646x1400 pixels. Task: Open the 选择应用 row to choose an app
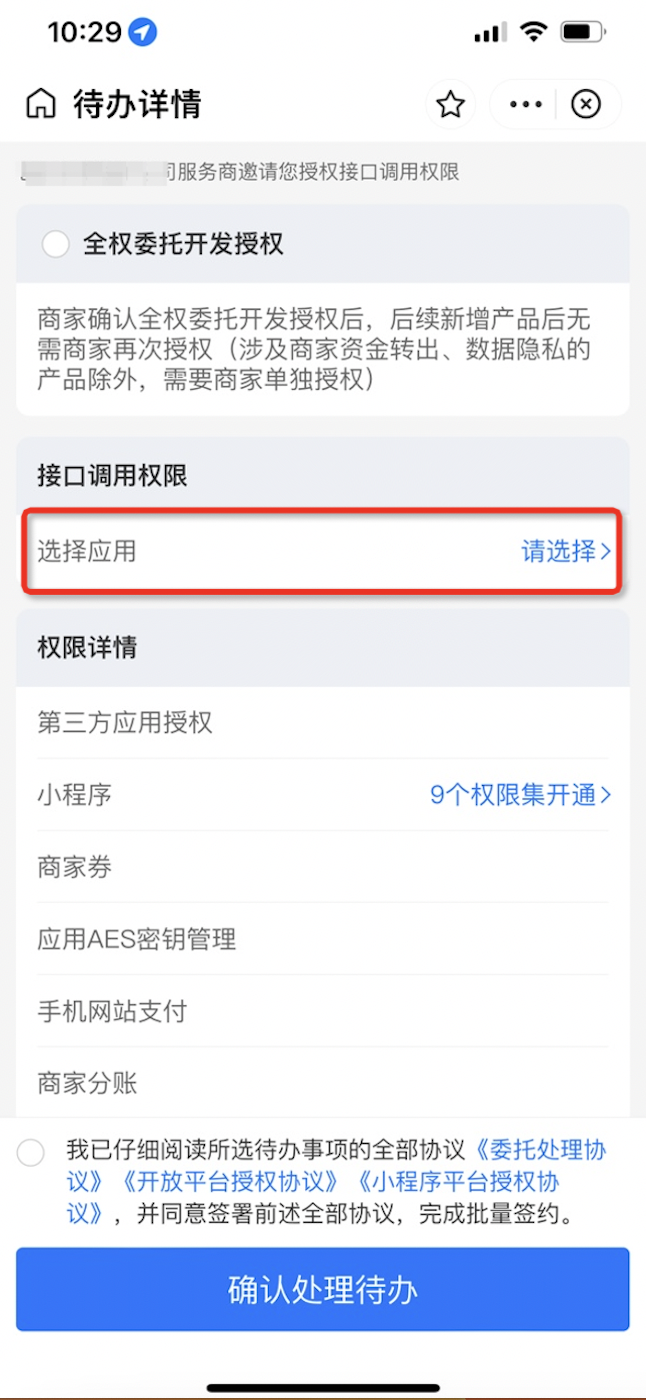(x=323, y=551)
